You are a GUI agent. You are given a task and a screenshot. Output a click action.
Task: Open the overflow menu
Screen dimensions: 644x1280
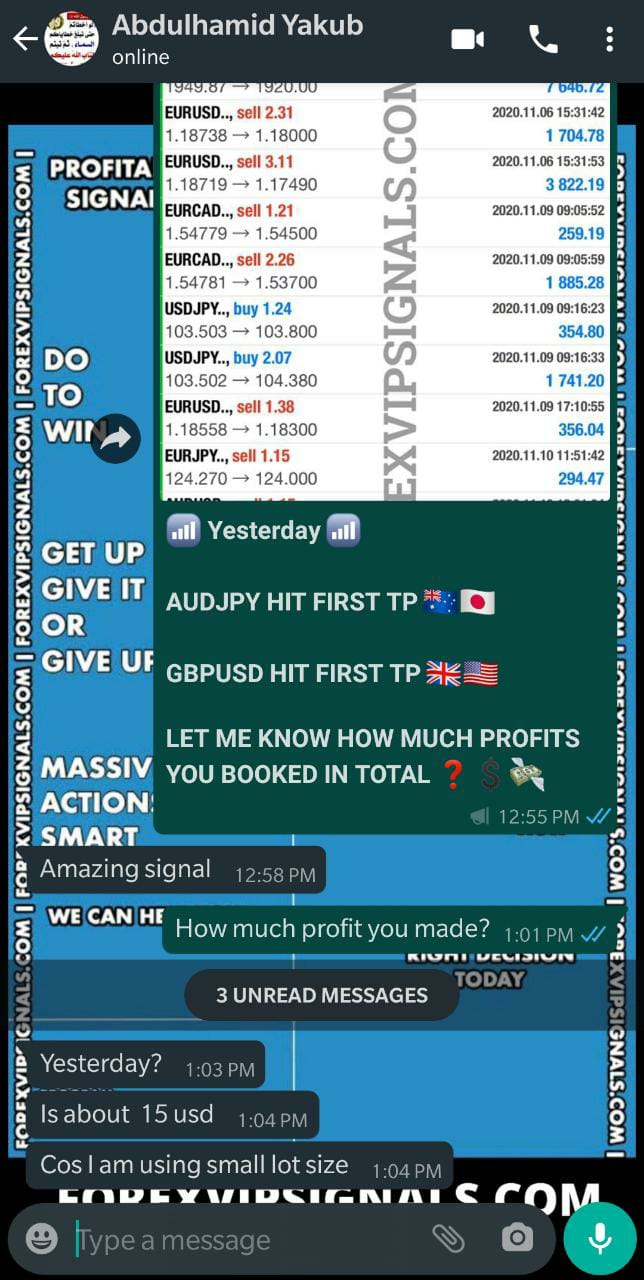click(609, 40)
